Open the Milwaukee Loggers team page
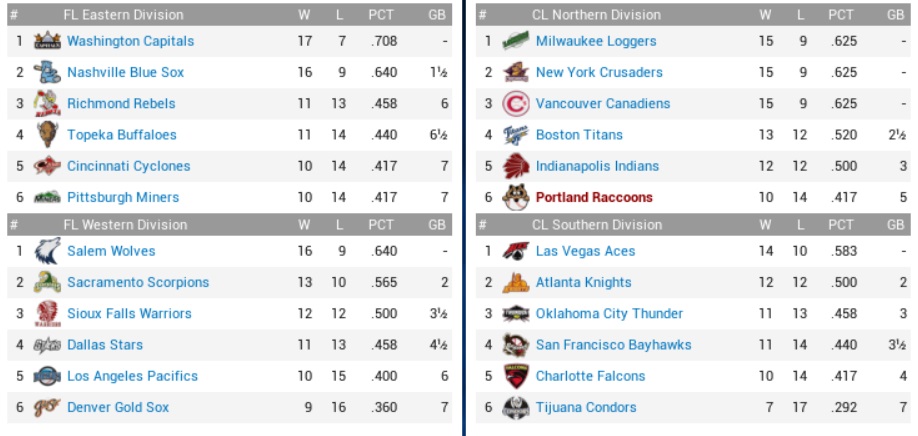This screenshot has width=918, height=436. tap(596, 41)
